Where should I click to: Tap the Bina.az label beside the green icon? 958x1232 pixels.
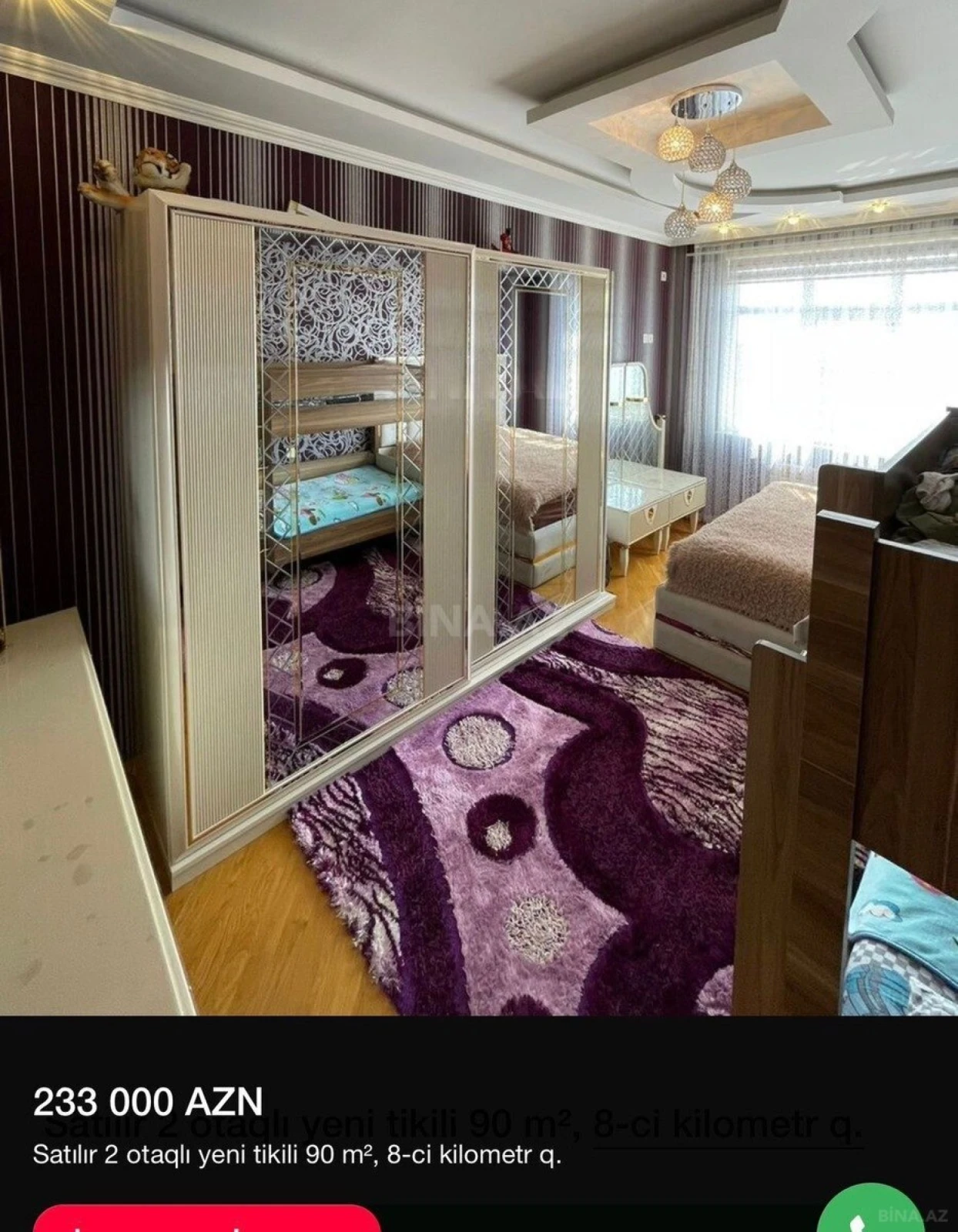[913, 1215]
